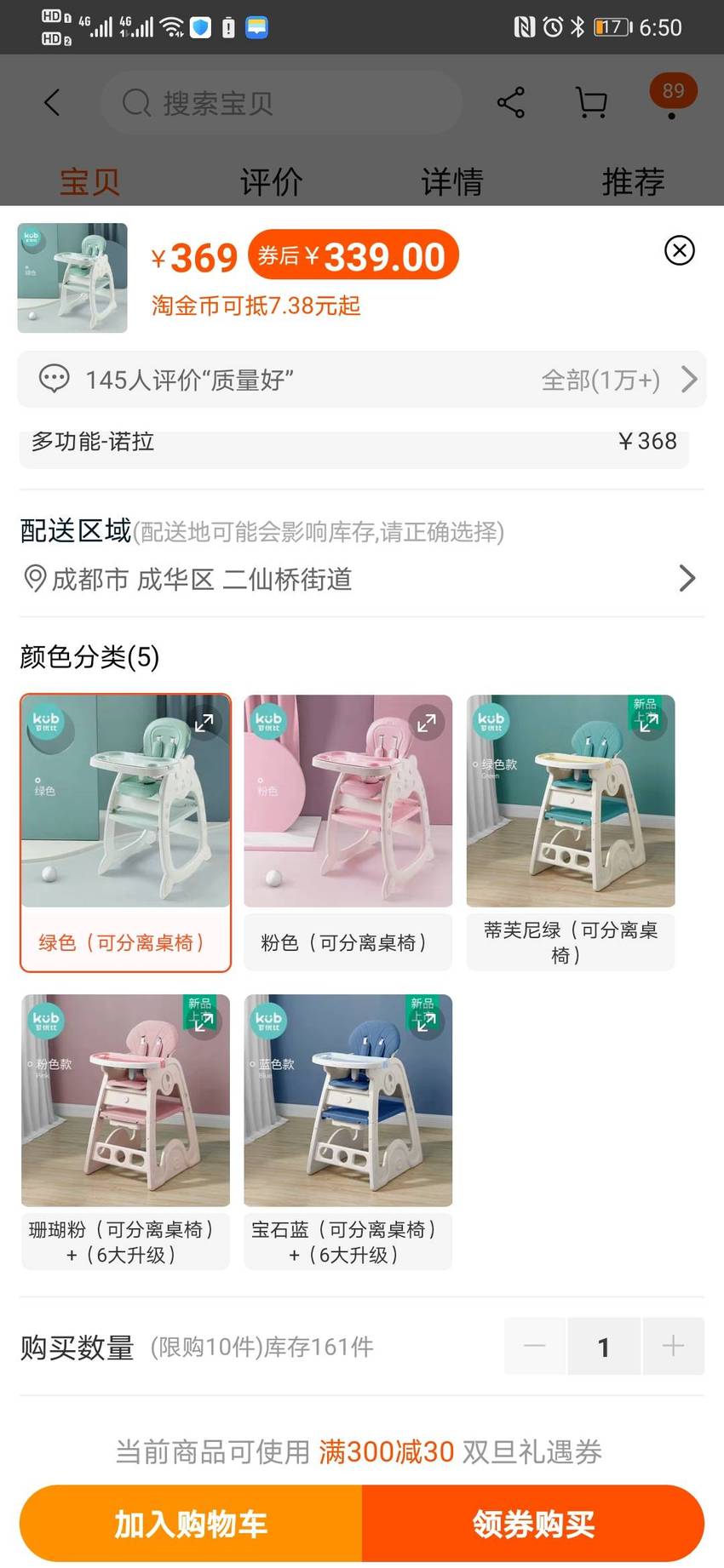Choose 宝石蓝 6大升级 color option
This screenshot has height=1568, width=724.
click(x=348, y=1132)
